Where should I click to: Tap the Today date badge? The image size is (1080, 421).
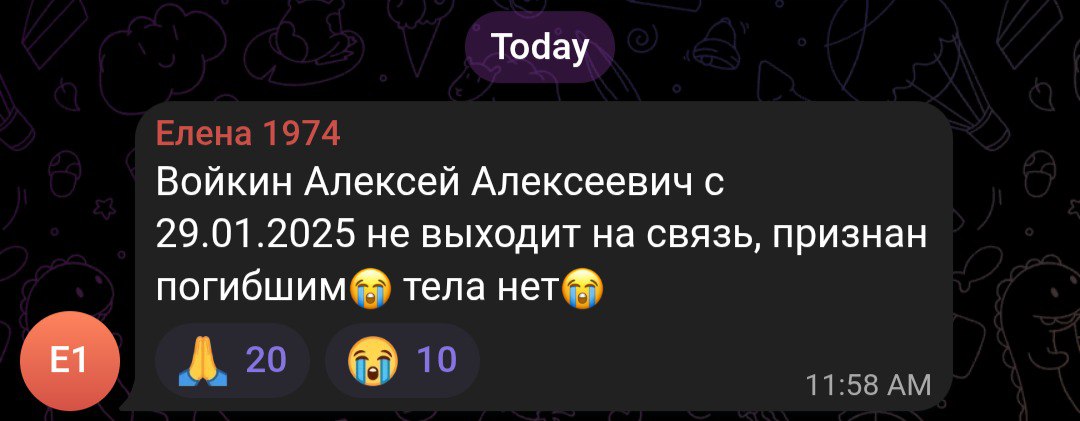(539, 47)
